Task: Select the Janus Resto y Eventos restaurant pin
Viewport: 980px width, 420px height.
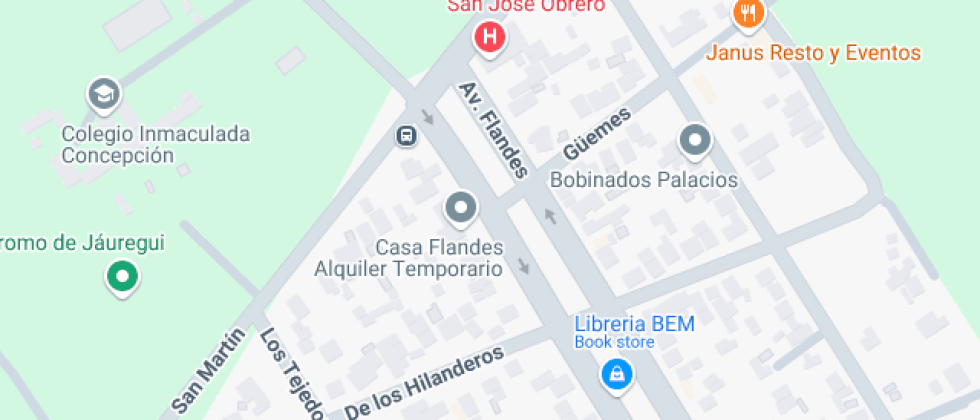Action: pos(748,14)
